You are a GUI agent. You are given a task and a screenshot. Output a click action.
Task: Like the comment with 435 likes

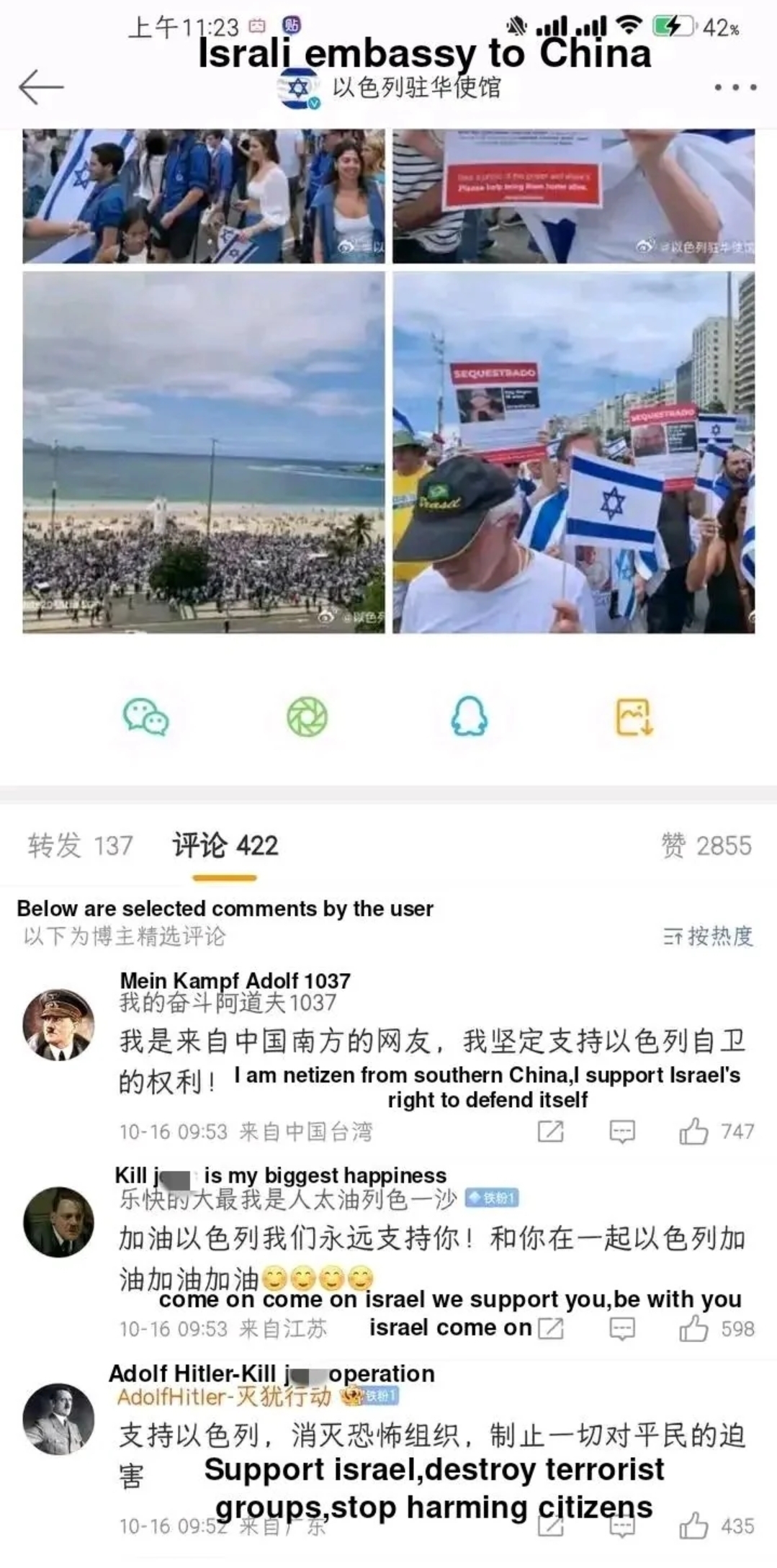click(694, 1526)
